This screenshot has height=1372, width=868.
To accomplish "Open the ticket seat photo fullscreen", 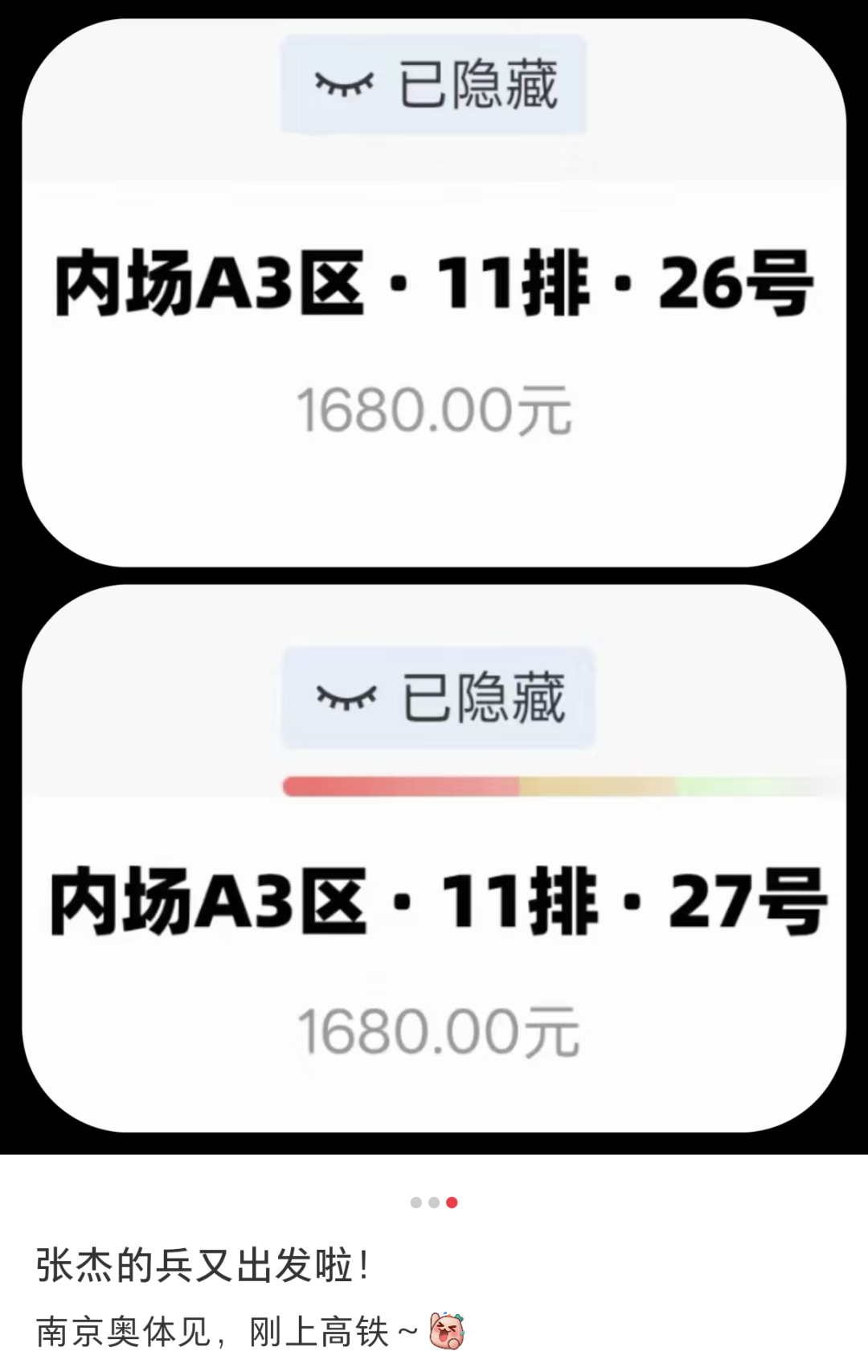I will tap(434, 575).
